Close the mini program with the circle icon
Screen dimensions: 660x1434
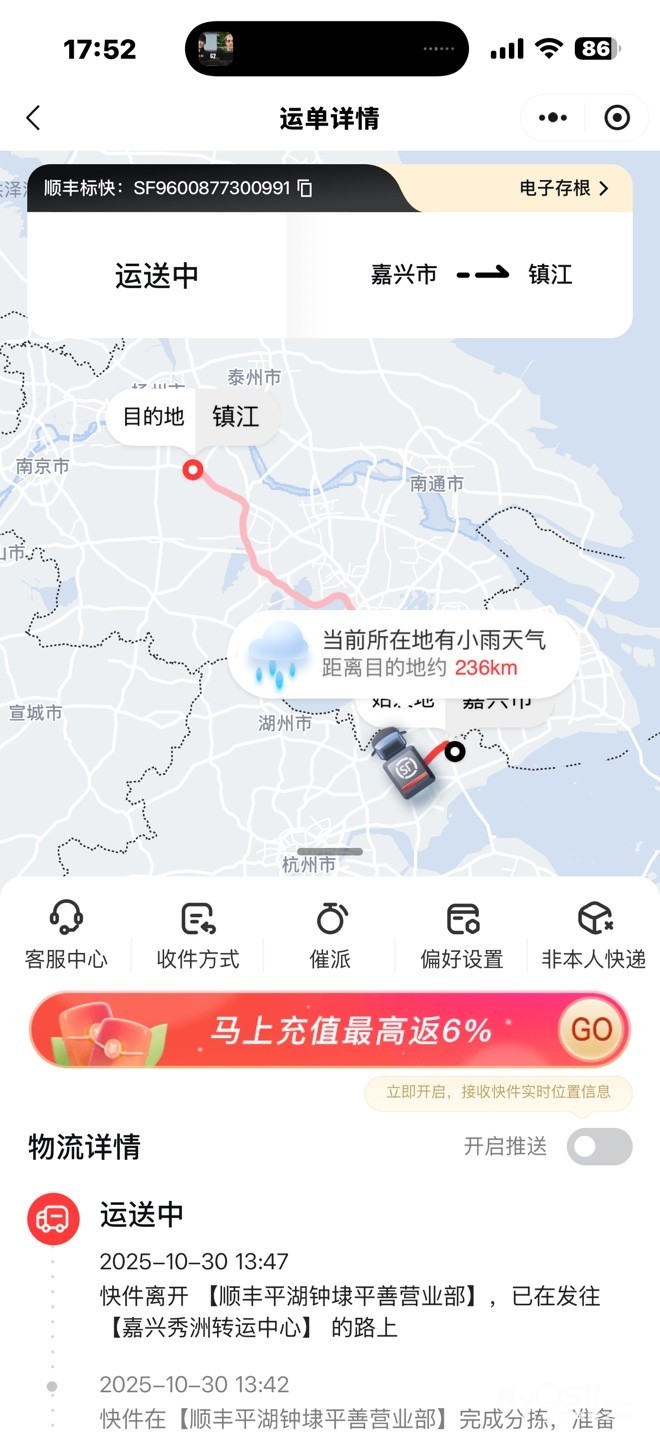617,118
